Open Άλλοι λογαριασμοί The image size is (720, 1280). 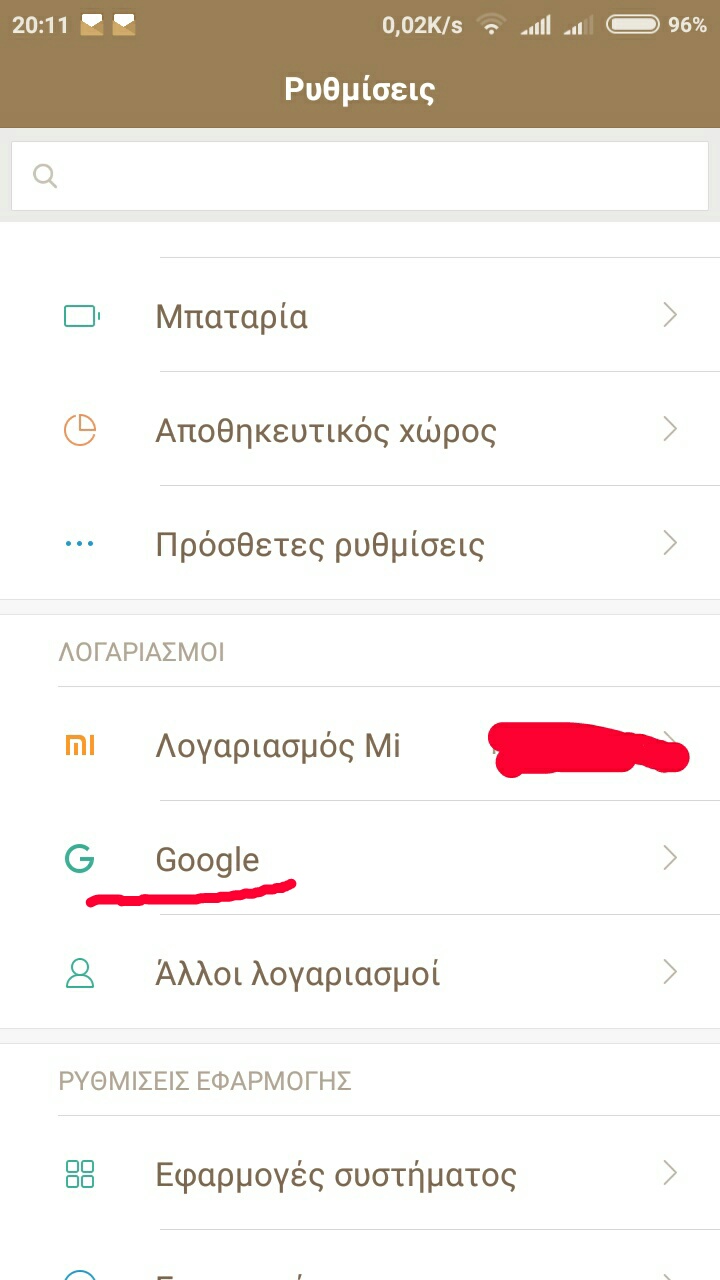360,973
